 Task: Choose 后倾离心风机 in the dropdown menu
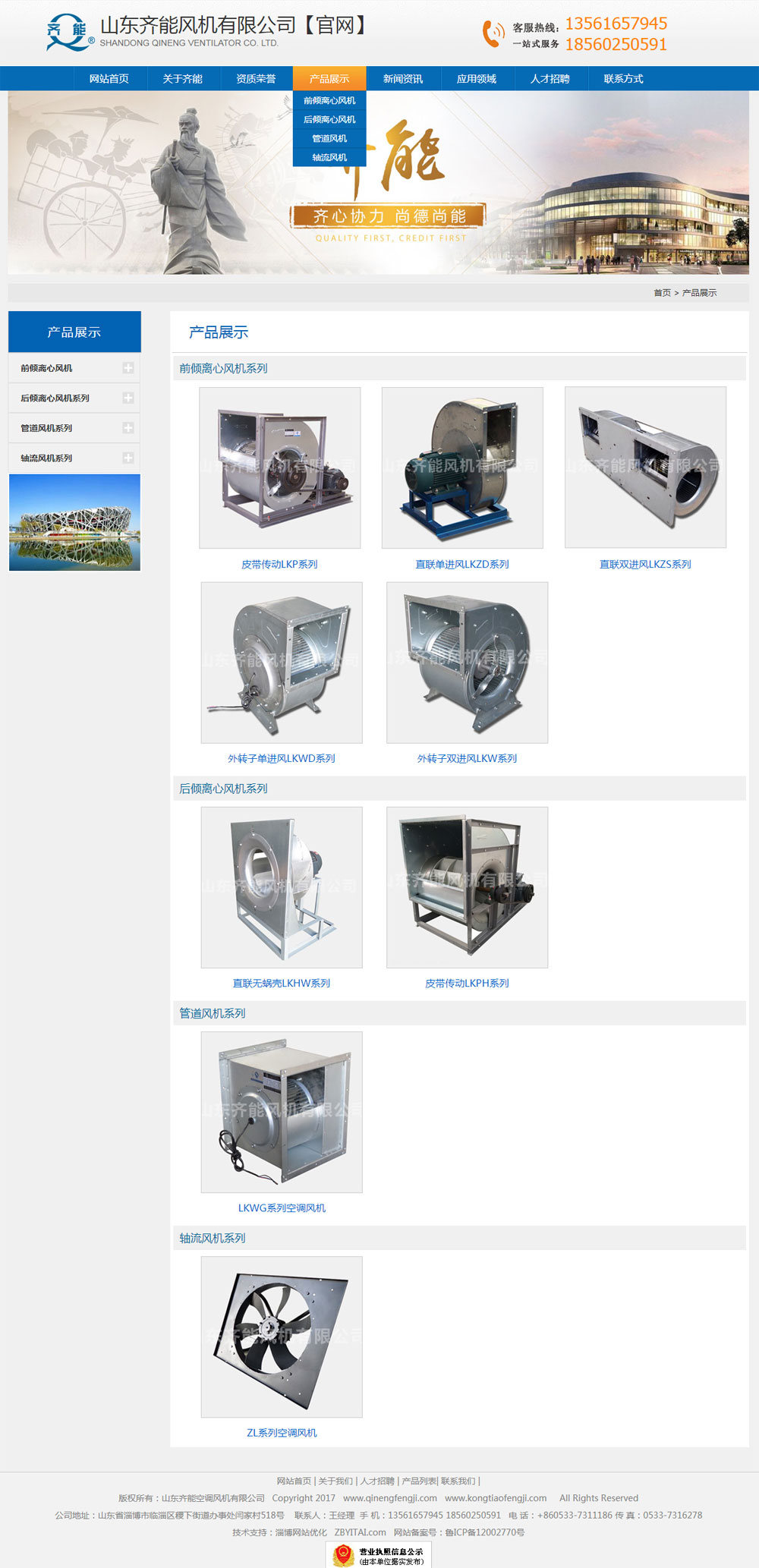[x=329, y=119]
